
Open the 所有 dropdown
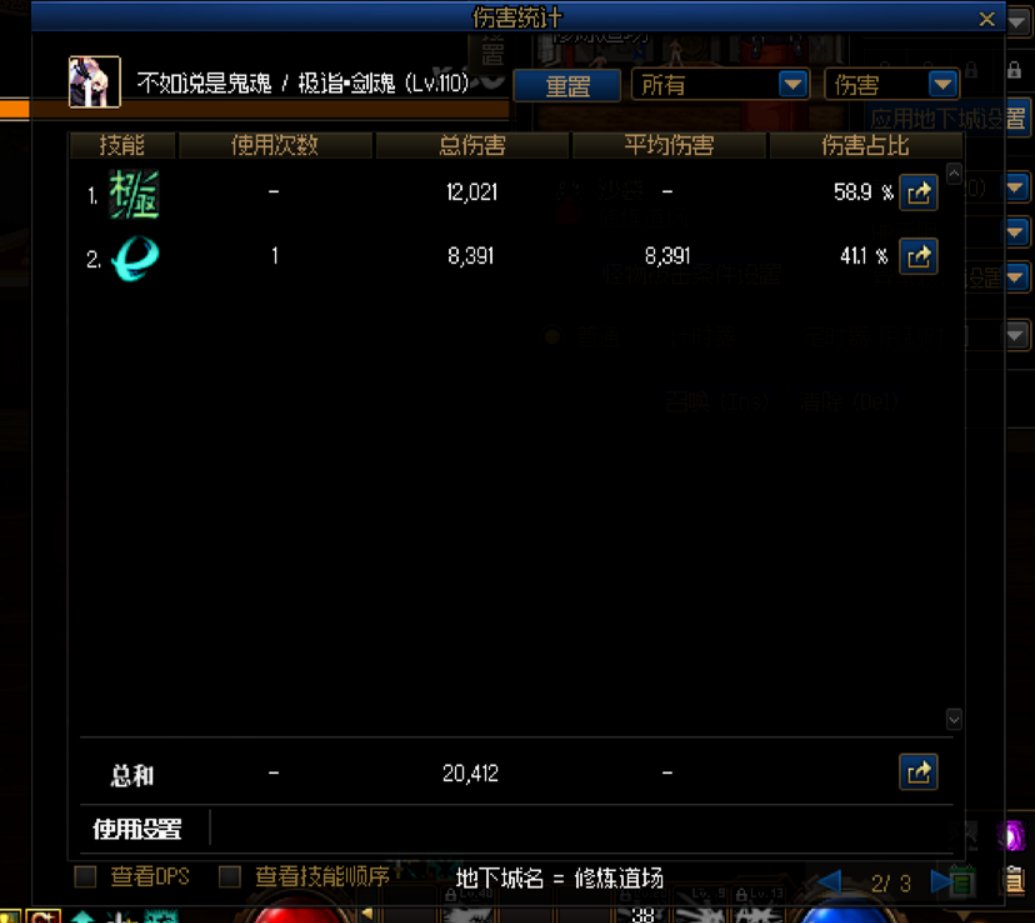[720, 85]
